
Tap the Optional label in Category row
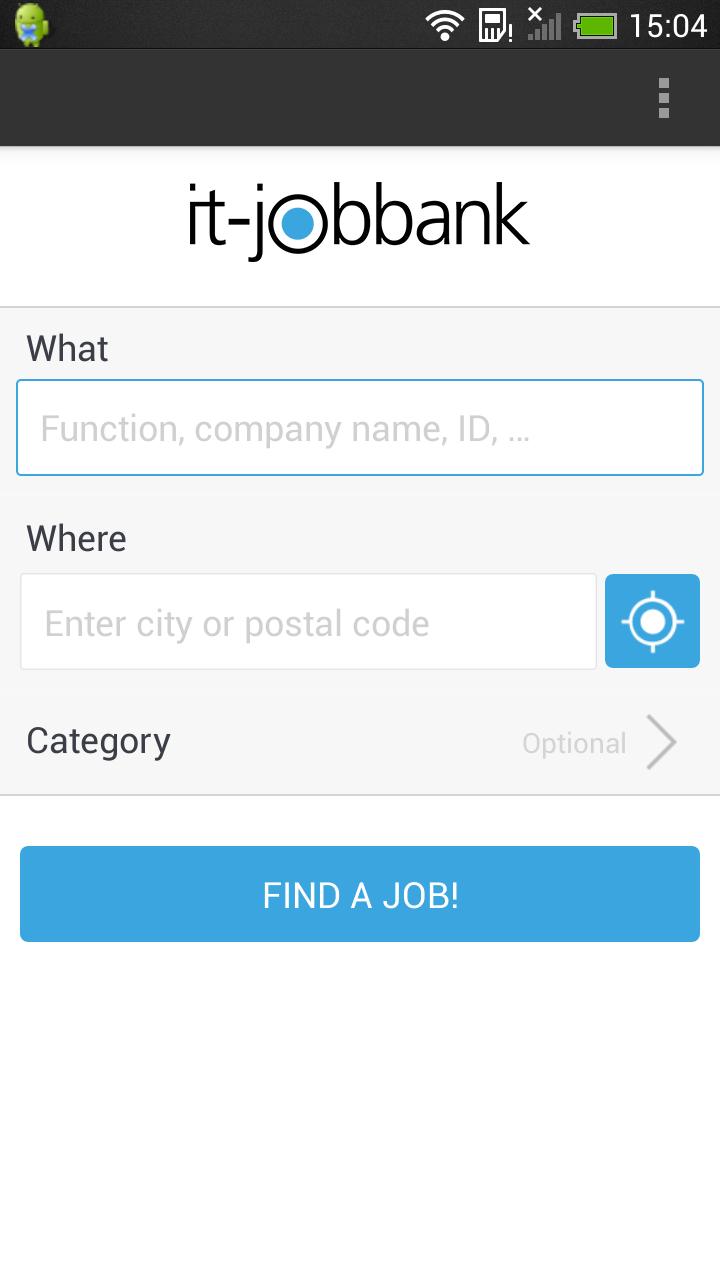point(574,743)
